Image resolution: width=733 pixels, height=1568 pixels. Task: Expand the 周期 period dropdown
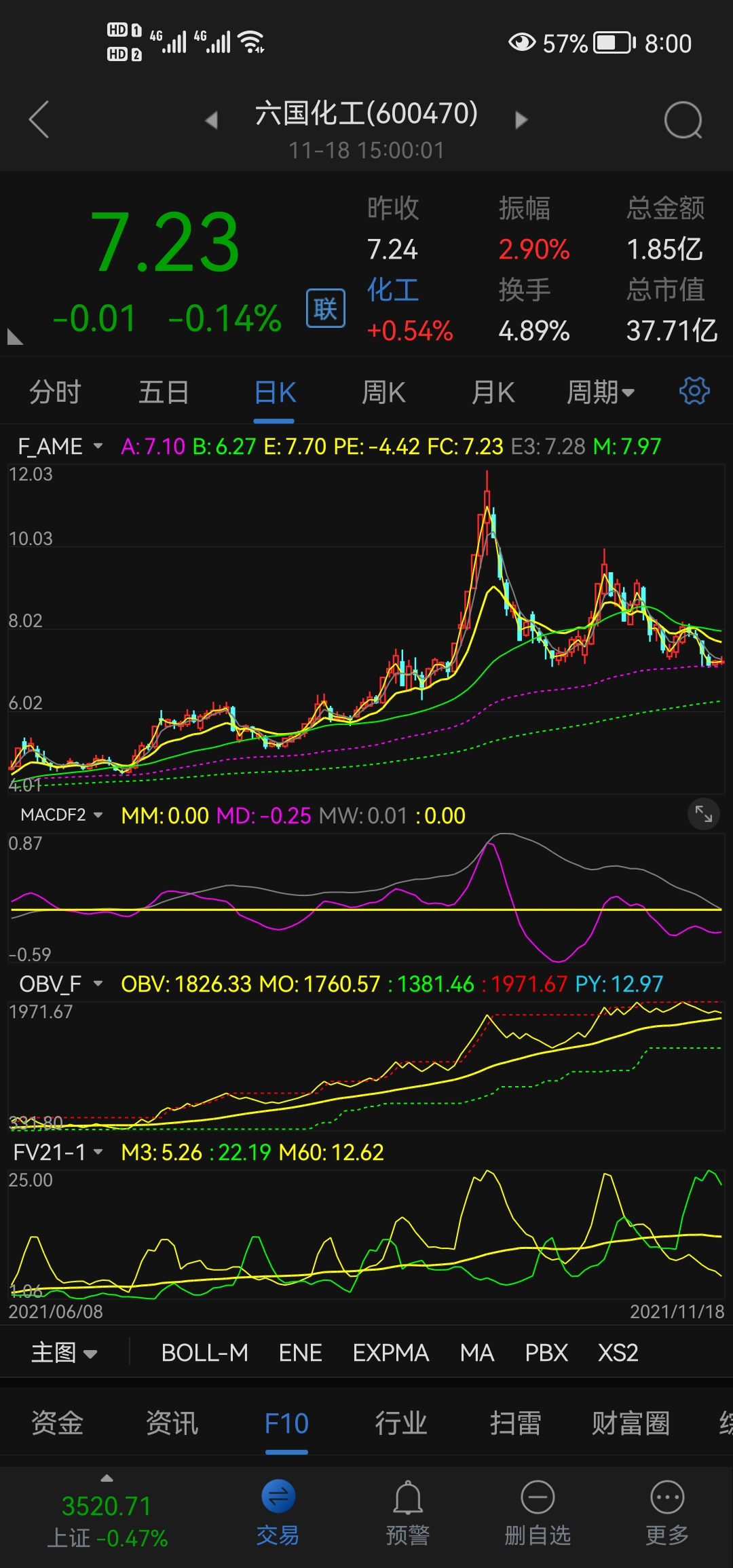[x=600, y=392]
